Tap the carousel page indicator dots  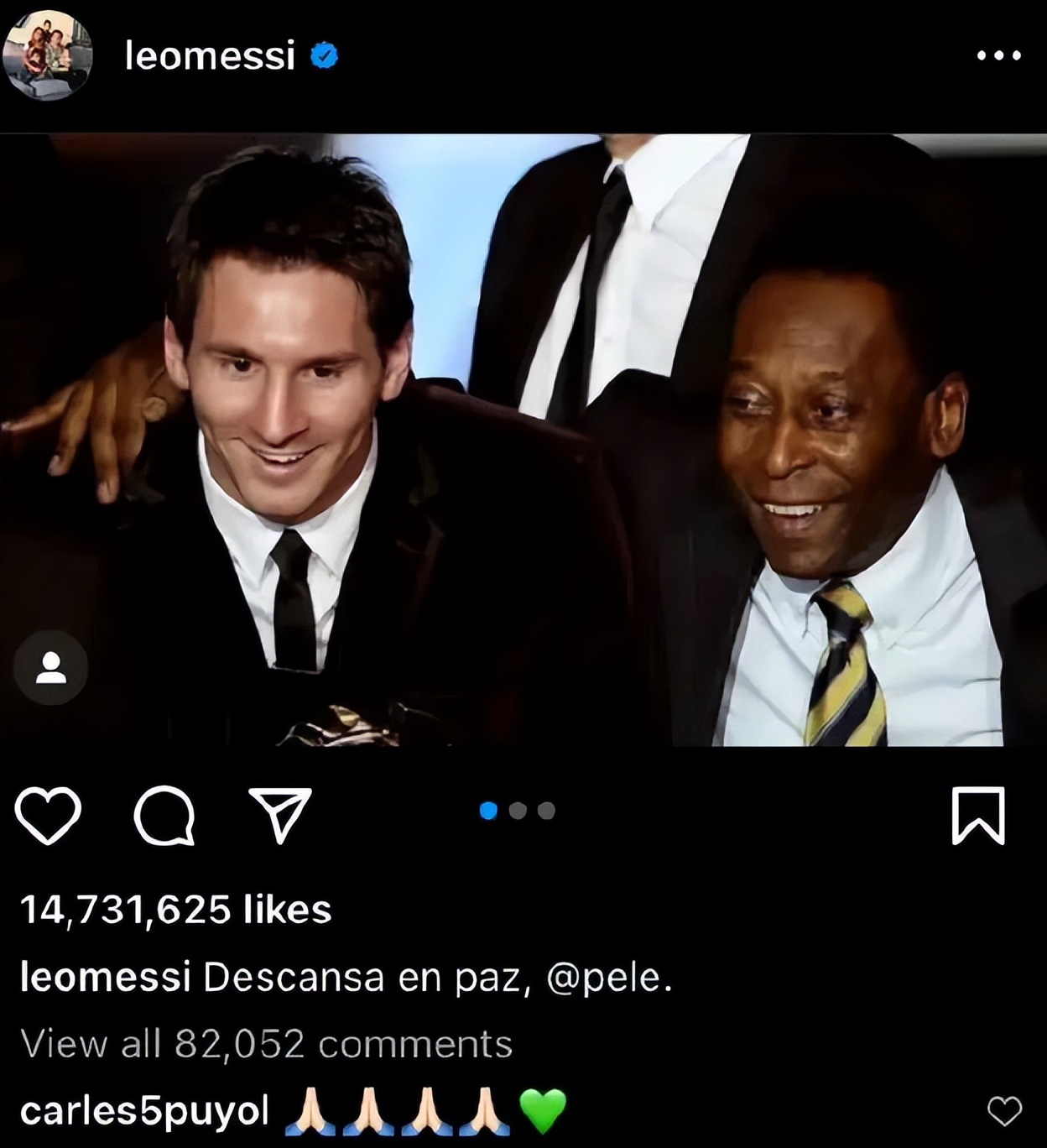pos(518,811)
